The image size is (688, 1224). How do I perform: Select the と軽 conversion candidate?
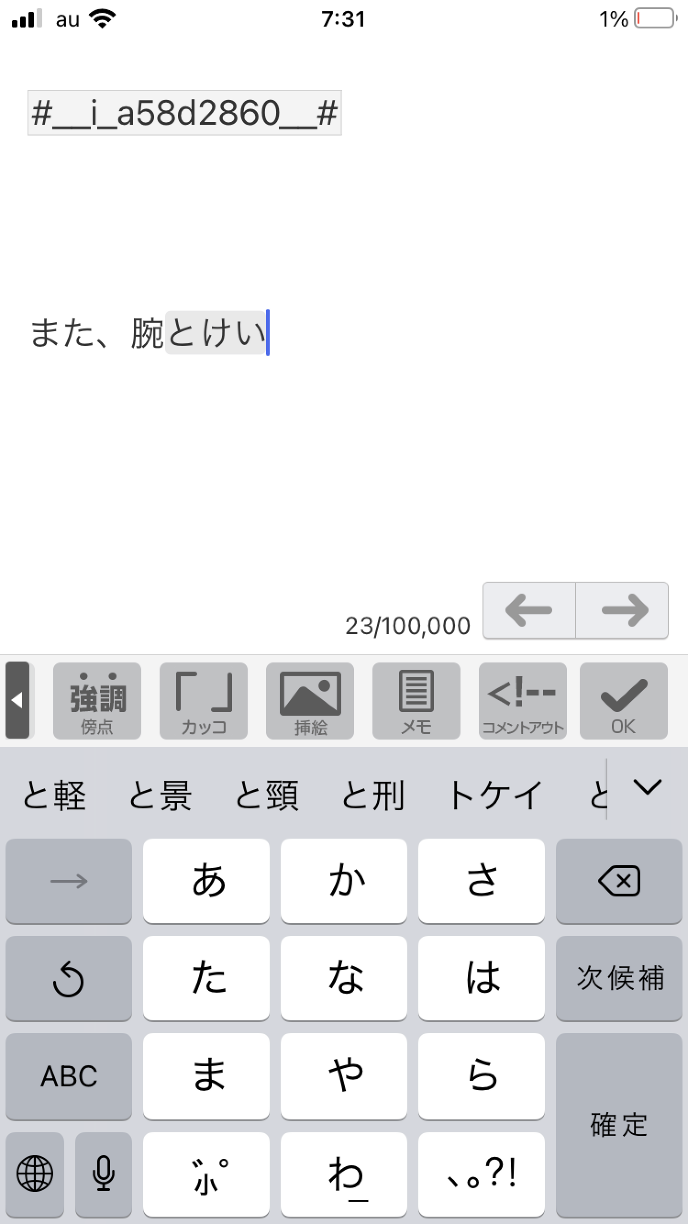pyautogui.click(x=54, y=796)
